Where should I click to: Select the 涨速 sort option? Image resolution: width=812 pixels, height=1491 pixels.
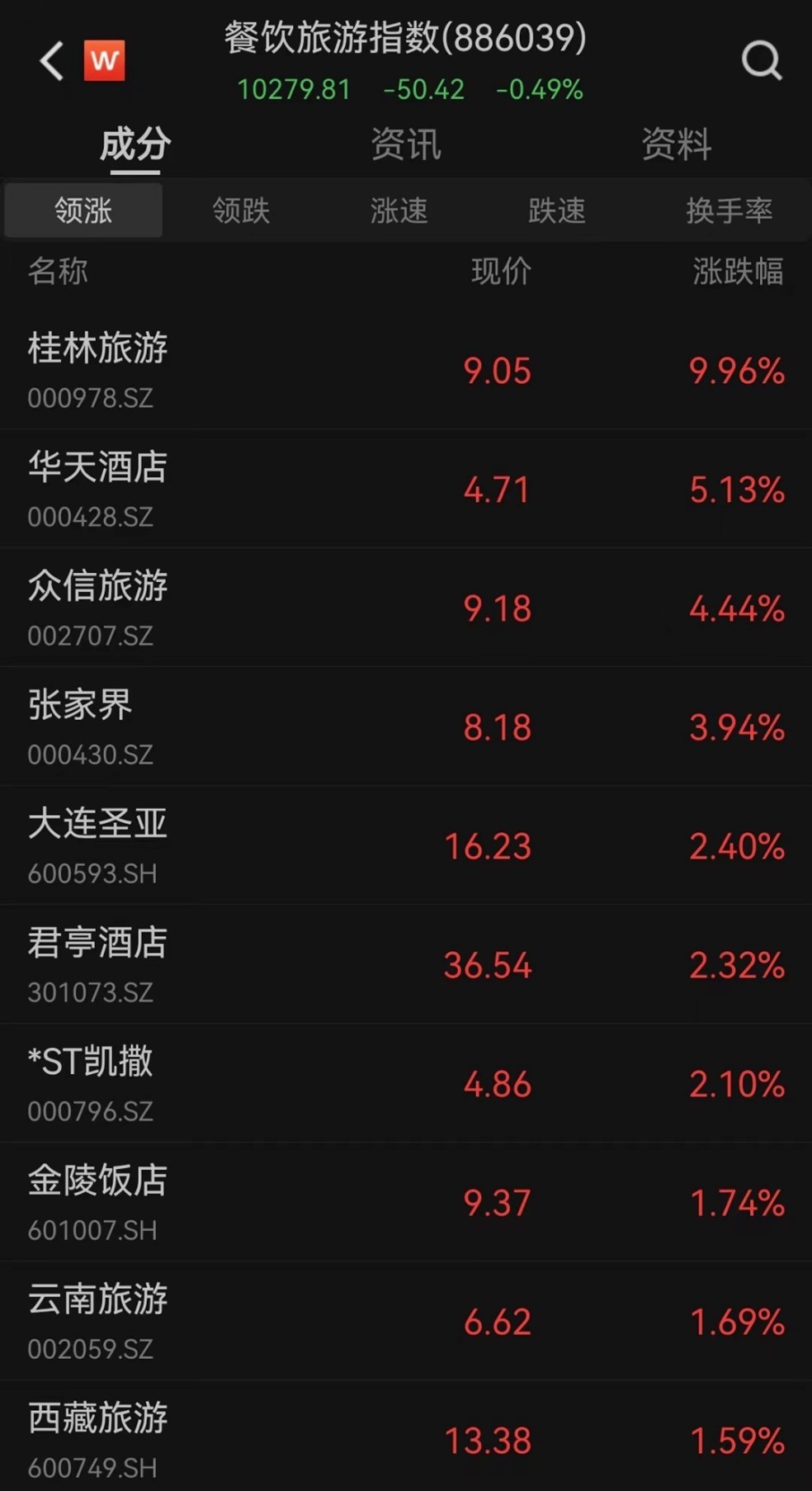click(399, 211)
